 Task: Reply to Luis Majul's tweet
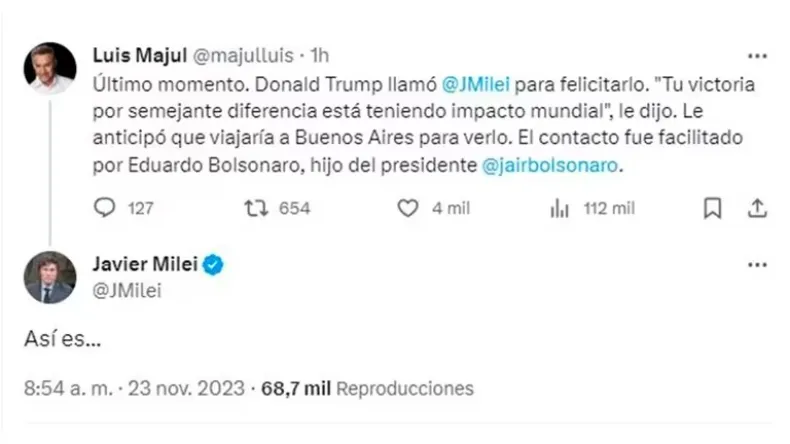click(105, 208)
